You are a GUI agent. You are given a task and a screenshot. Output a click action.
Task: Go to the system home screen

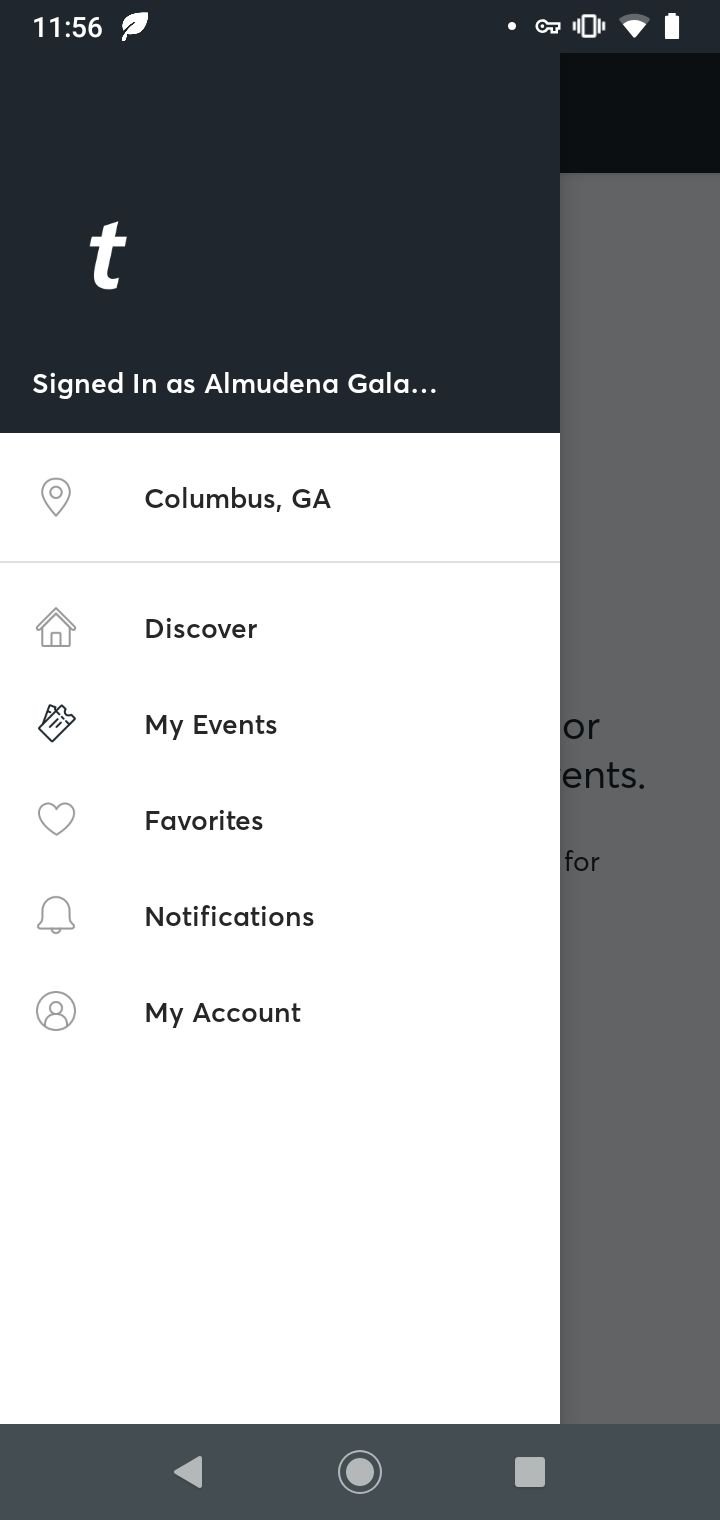pos(360,1471)
